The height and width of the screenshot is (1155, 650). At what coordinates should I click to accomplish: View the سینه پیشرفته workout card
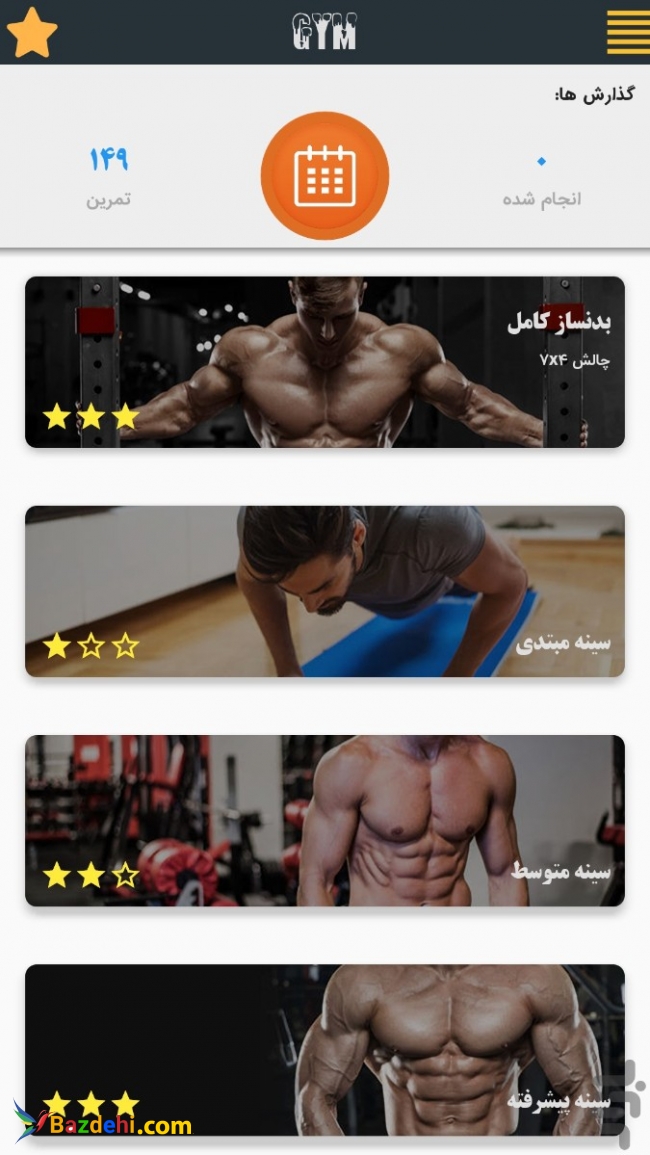coord(324,1048)
